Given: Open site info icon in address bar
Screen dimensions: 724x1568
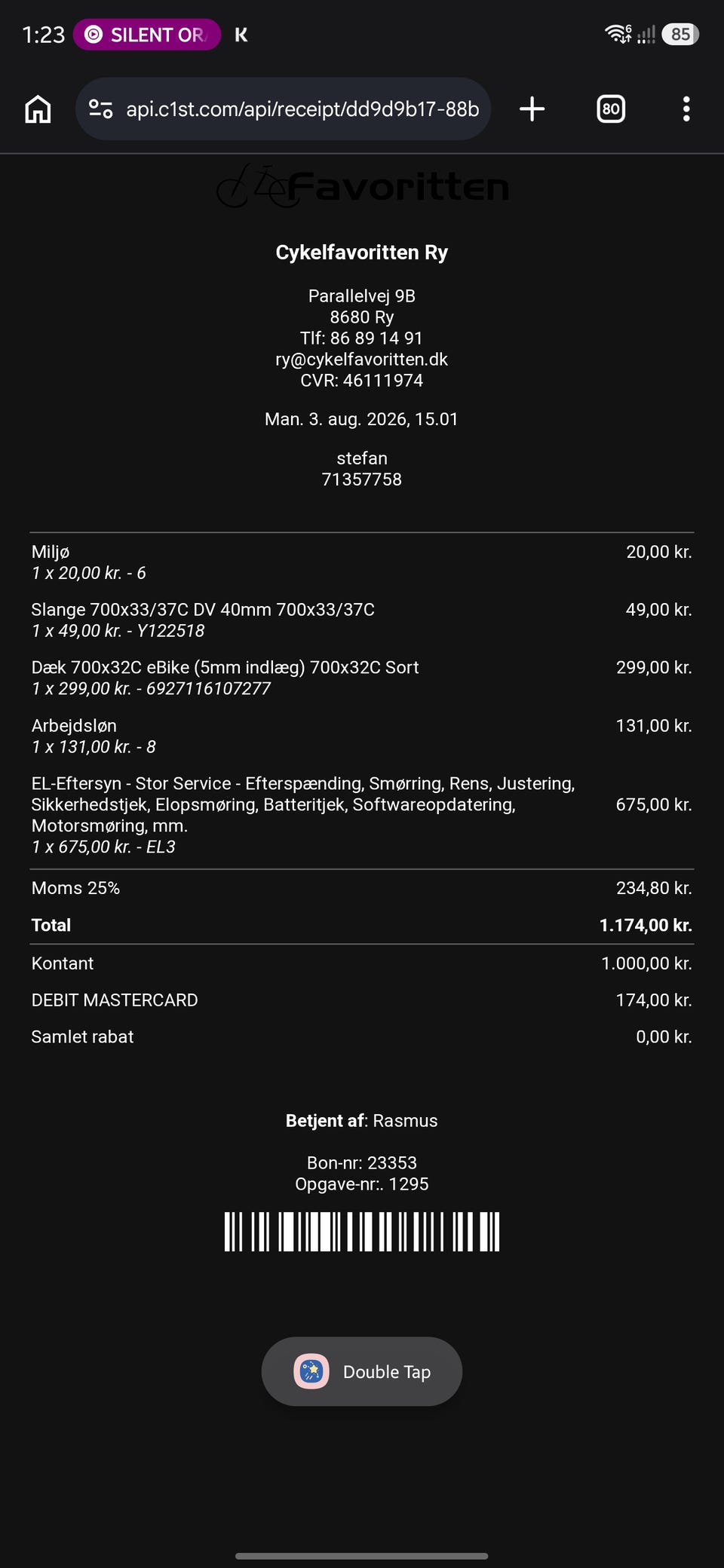Looking at the screenshot, I should [x=101, y=109].
